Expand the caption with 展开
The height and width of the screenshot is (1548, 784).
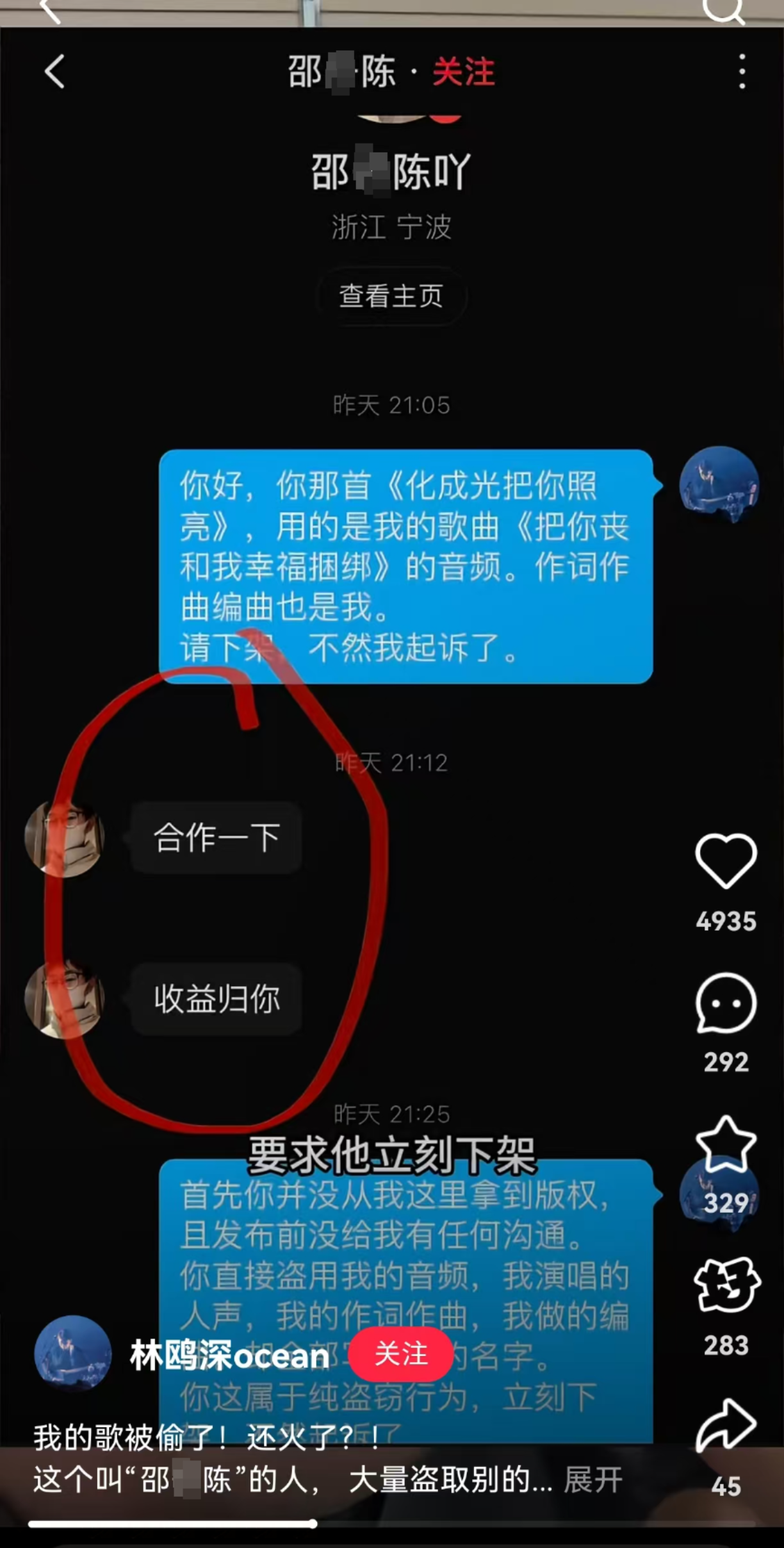pos(592,1480)
